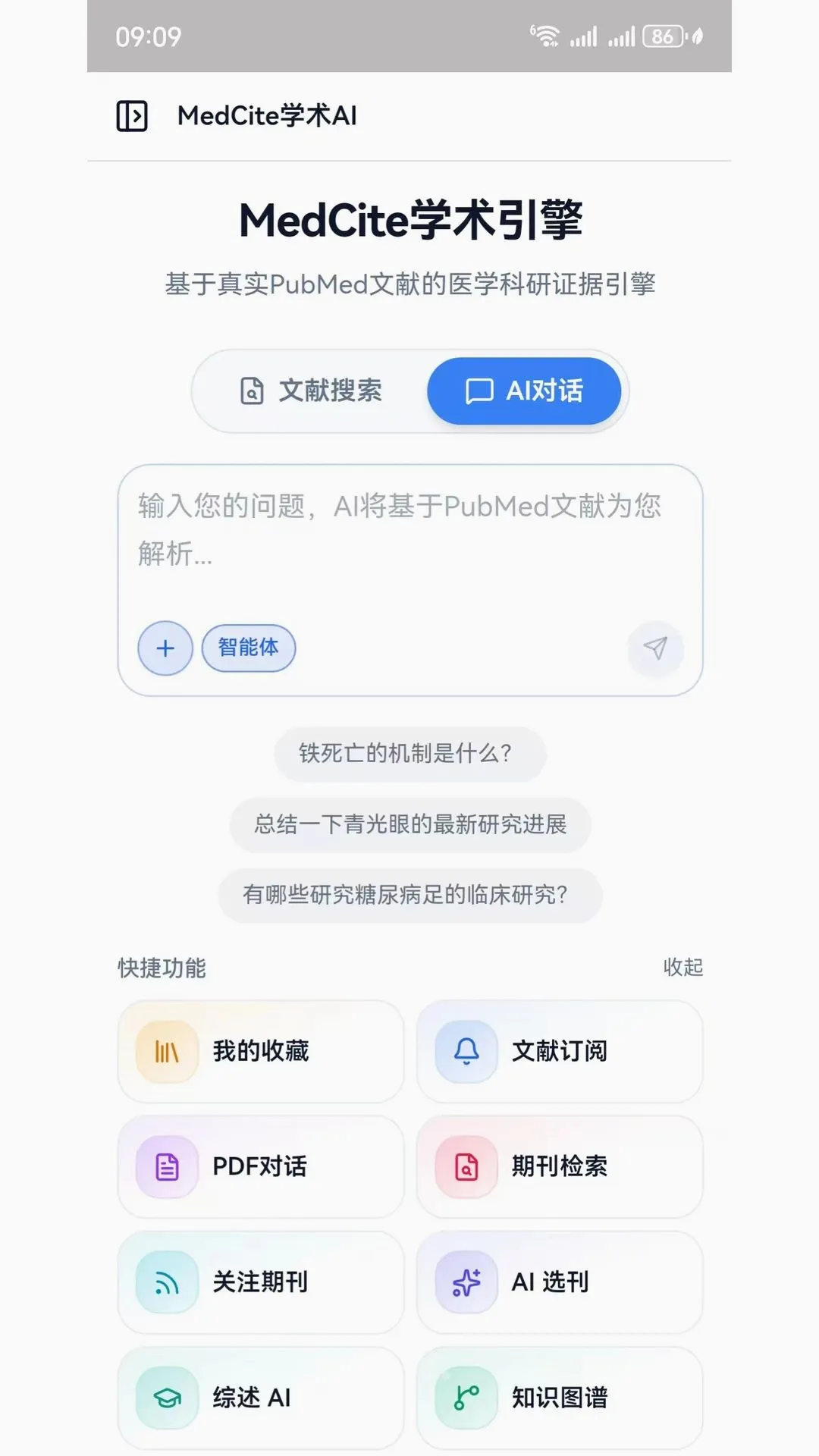Collapse quick functions via 收起
This screenshot has height=1456, width=819.
683,967
